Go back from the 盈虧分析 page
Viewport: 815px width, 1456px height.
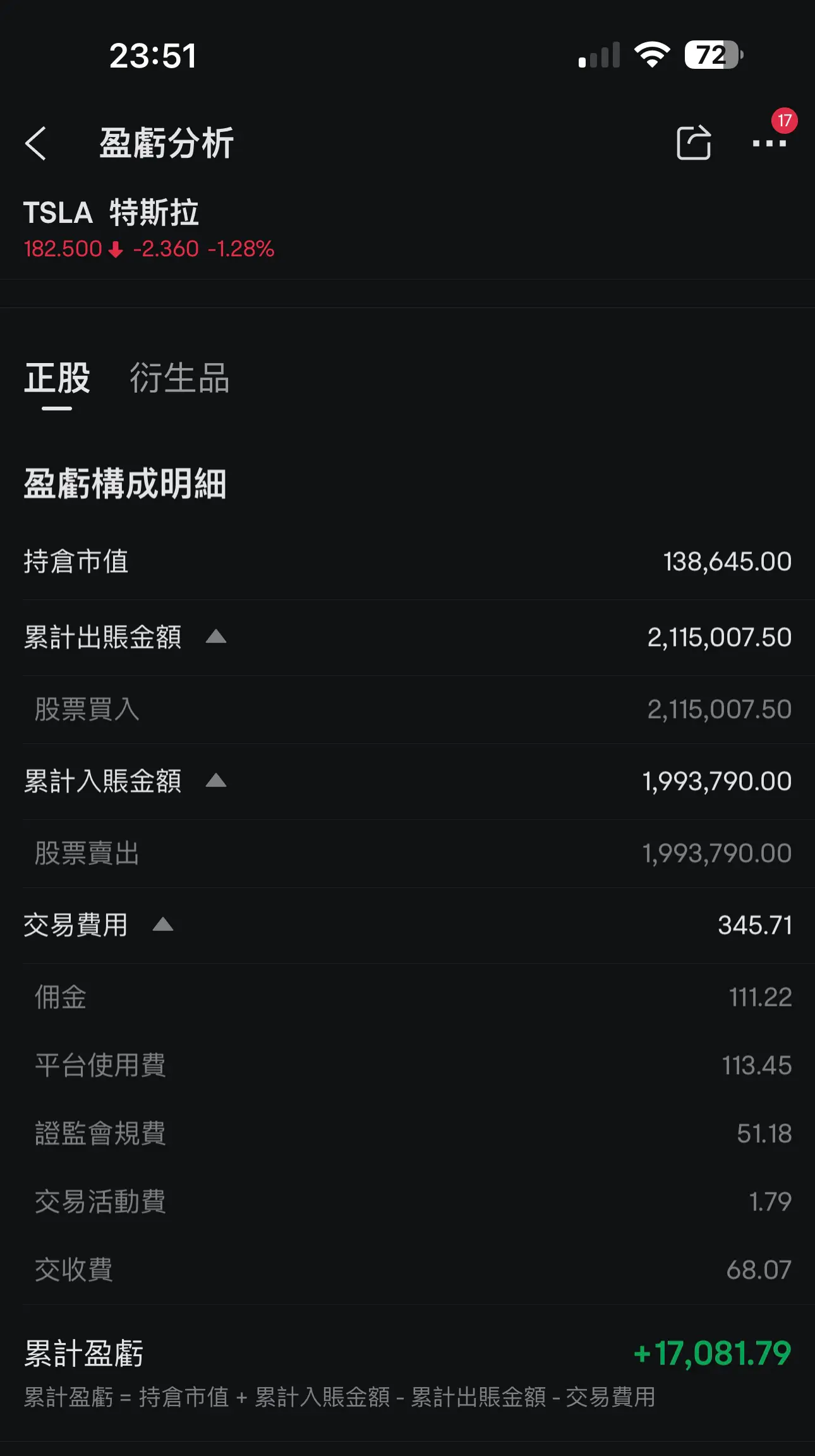[35, 143]
